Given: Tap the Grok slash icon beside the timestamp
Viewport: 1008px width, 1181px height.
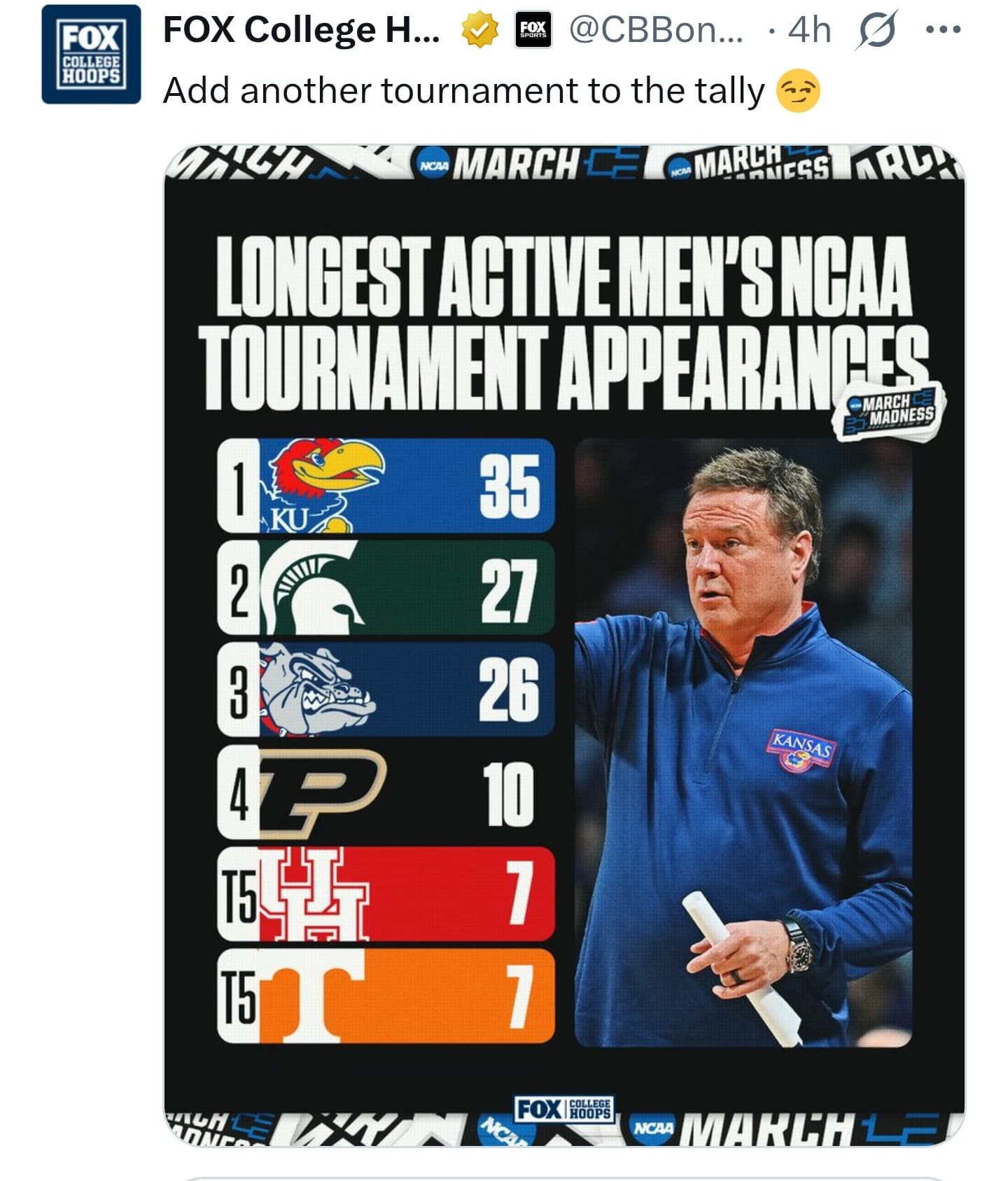Looking at the screenshot, I should pyautogui.click(x=876, y=31).
